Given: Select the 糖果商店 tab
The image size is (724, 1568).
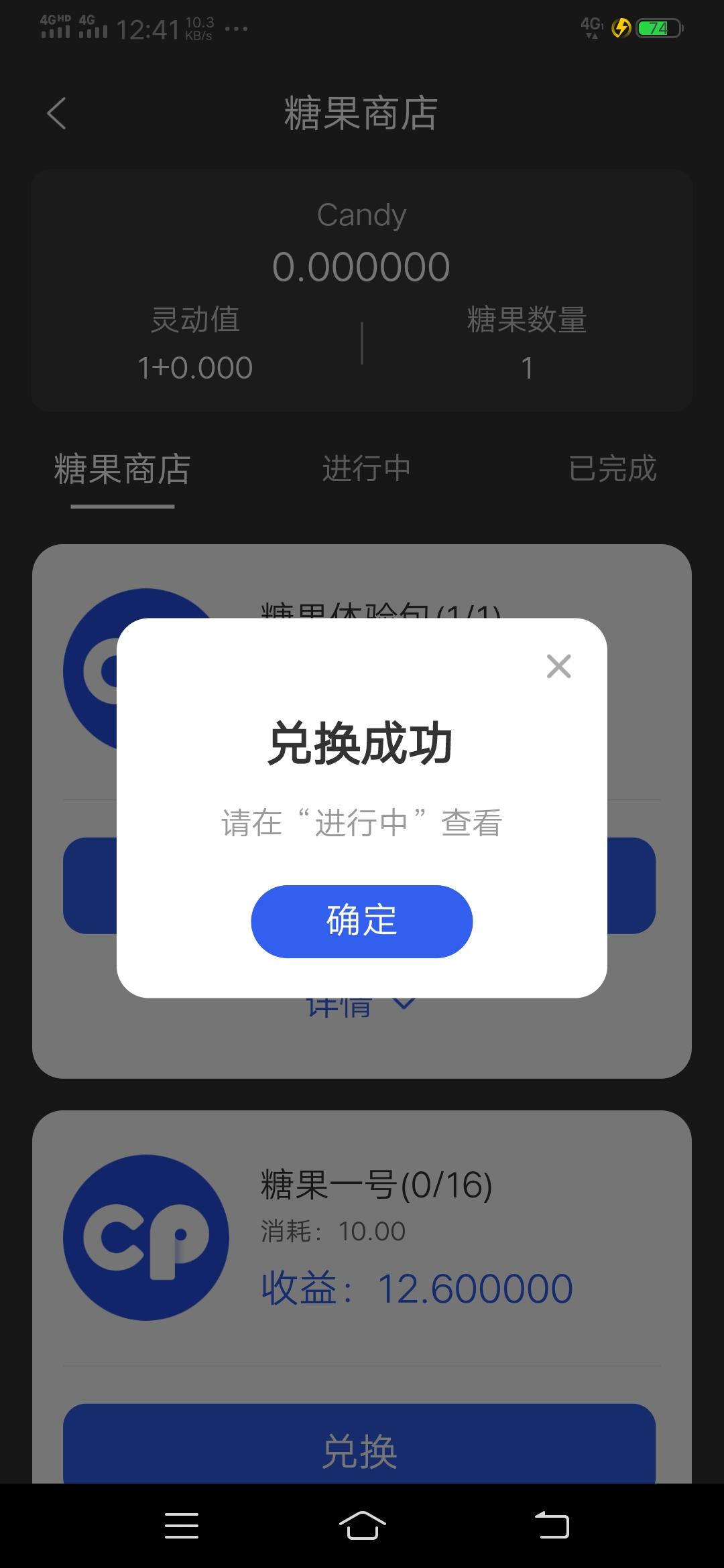Looking at the screenshot, I should coord(121,469).
